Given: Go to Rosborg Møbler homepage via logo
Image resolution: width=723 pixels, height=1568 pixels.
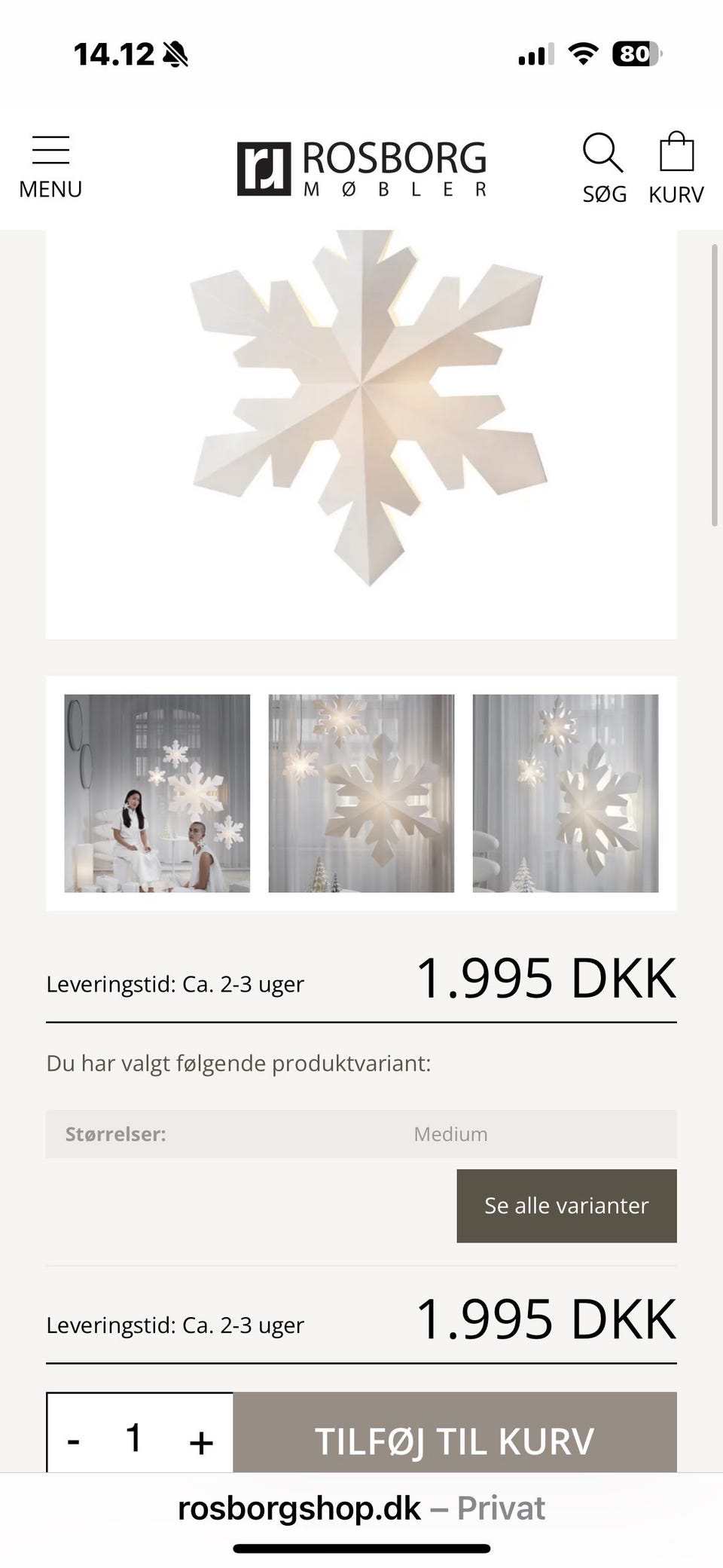Looking at the screenshot, I should 361,169.
